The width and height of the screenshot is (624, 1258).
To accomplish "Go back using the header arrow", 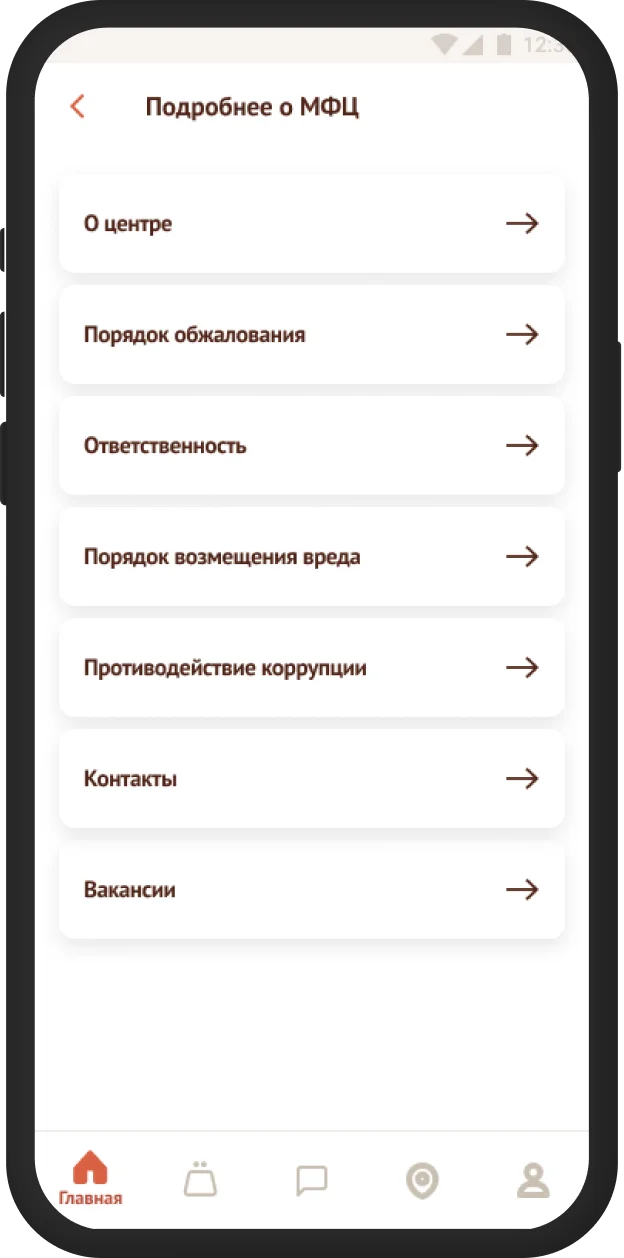I will click(x=77, y=107).
